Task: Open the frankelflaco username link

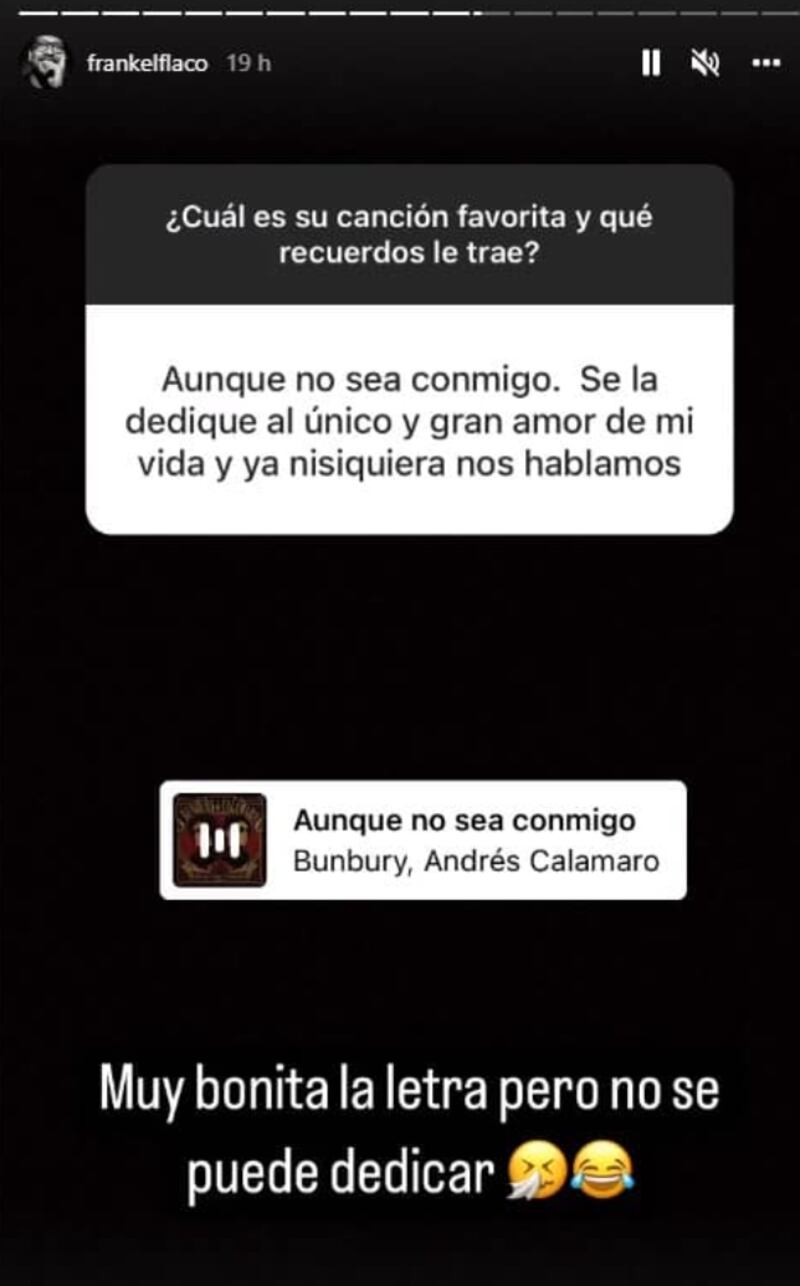Action: [x=147, y=63]
